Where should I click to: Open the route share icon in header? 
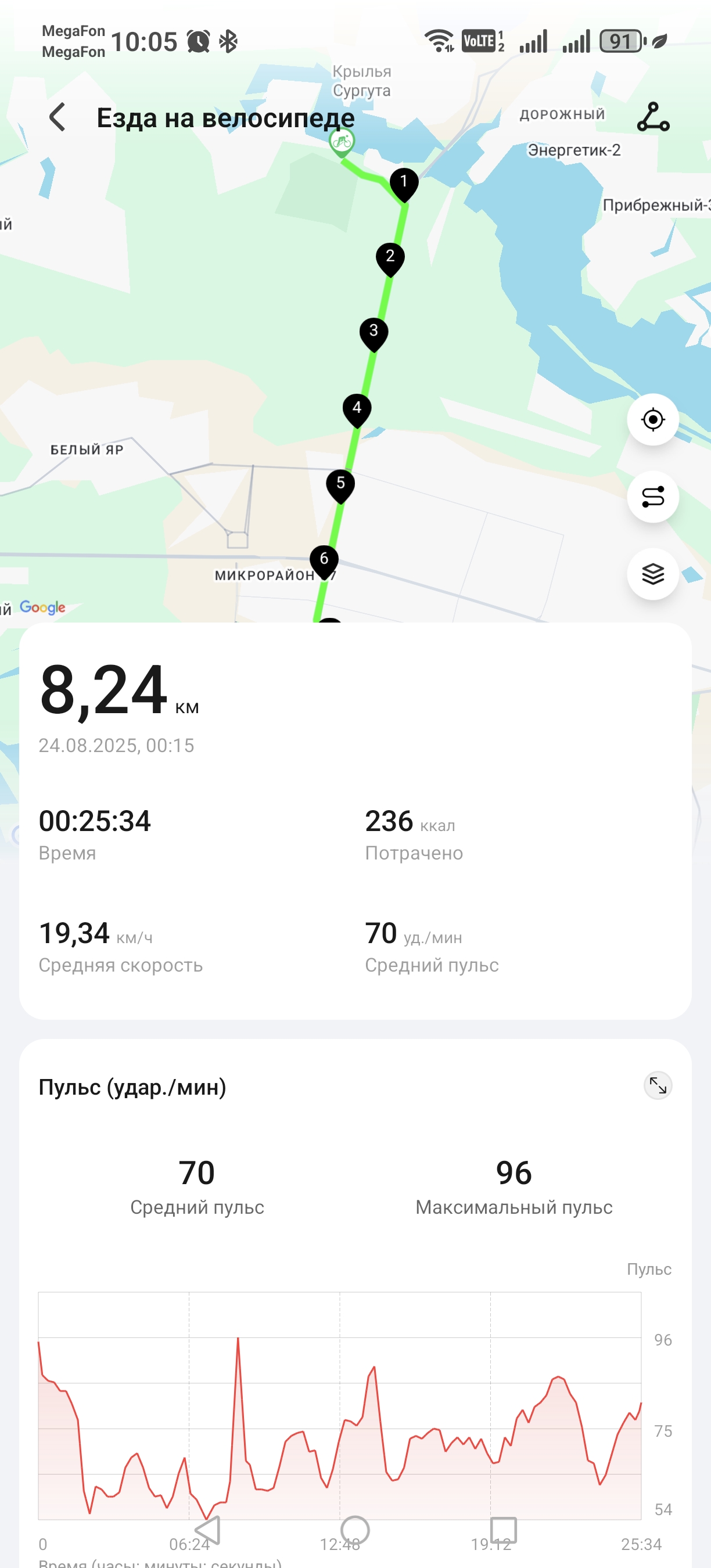pos(652,117)
